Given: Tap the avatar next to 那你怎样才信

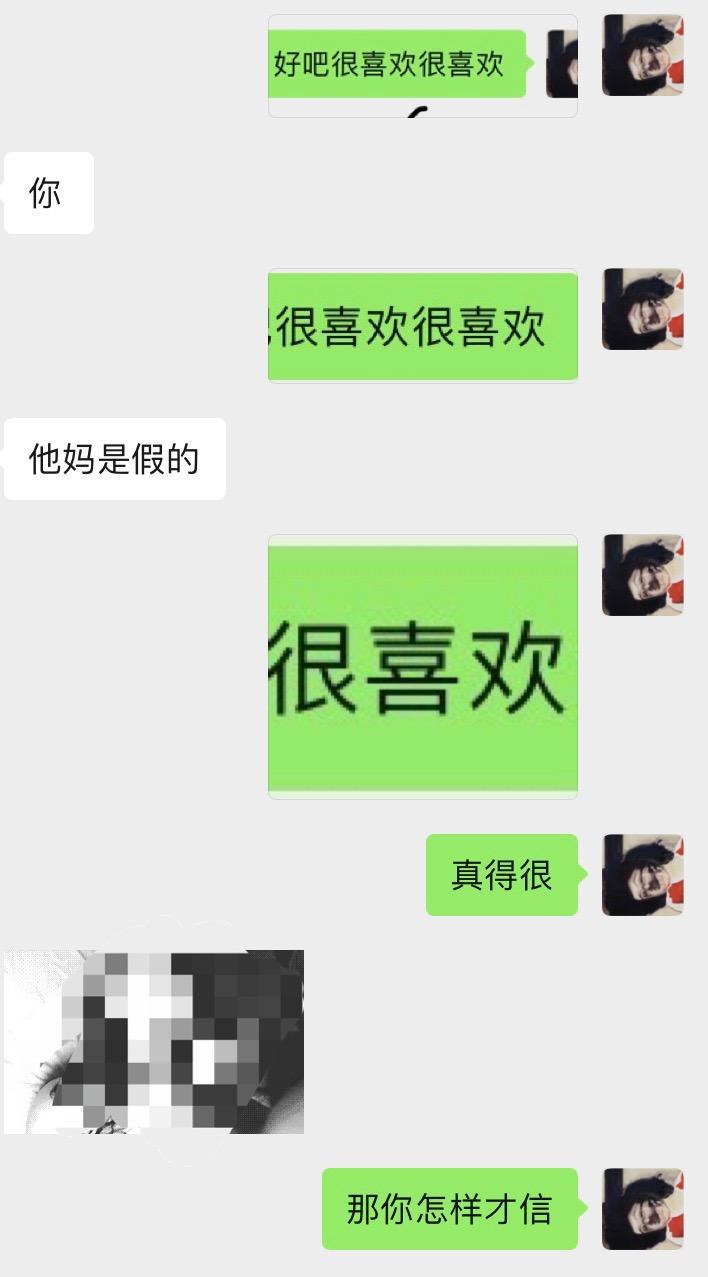Looking at the screenshot, I should pyautogui.click(x=642, y=1209).
